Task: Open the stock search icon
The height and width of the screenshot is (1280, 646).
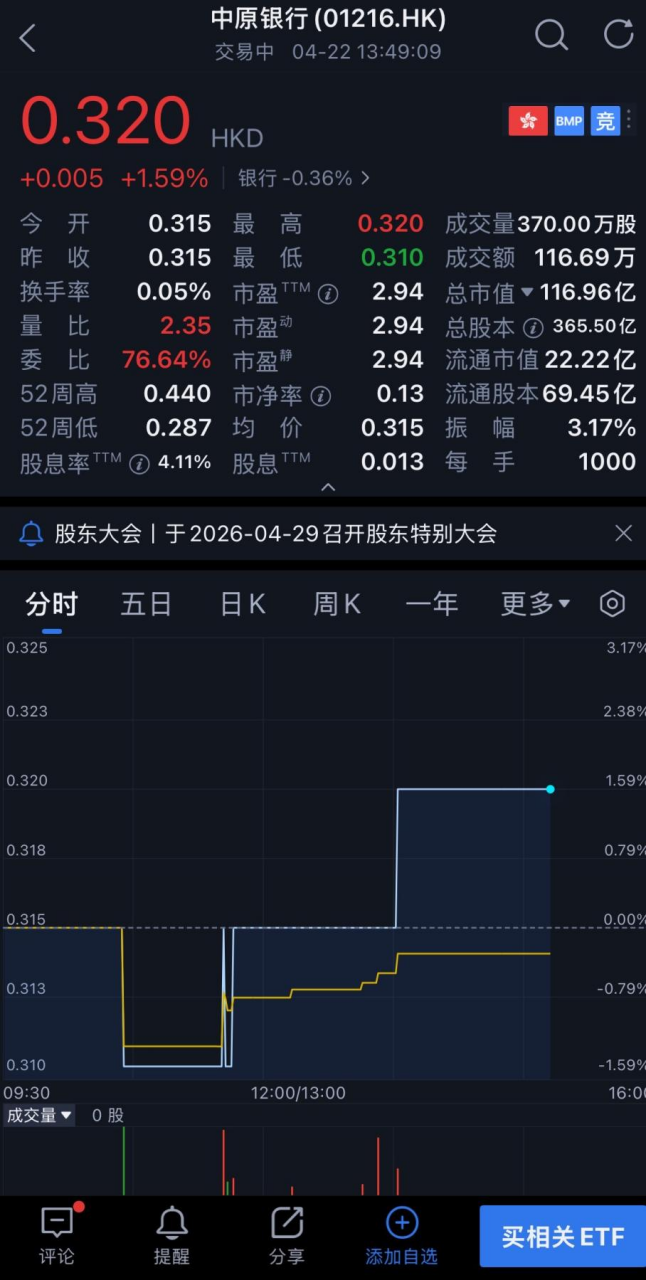Action: pos(551,35)
